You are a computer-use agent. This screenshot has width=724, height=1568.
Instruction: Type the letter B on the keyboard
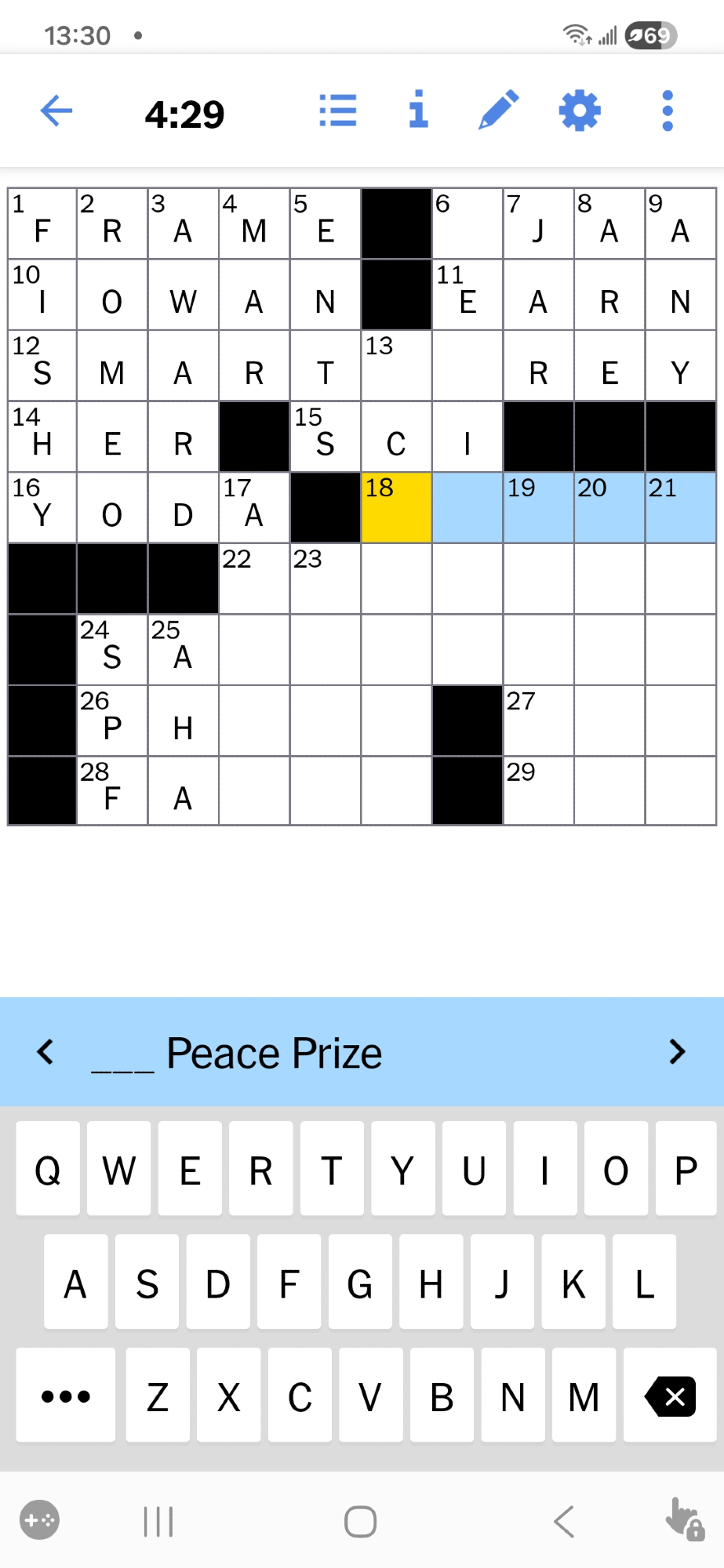point(442,1396)
